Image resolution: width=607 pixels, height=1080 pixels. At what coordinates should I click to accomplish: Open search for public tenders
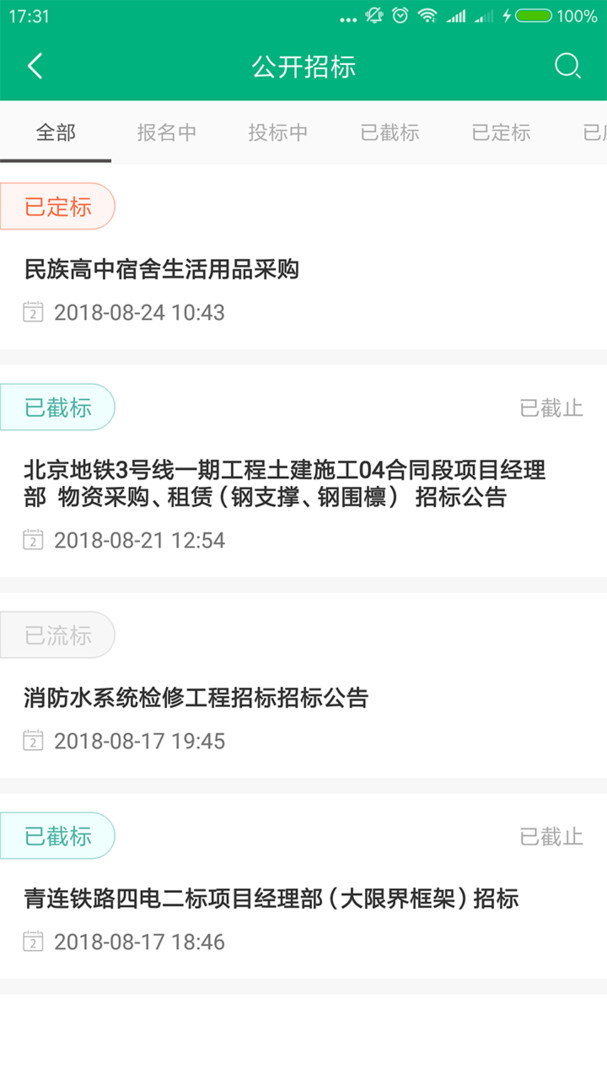tap(568, 66)
